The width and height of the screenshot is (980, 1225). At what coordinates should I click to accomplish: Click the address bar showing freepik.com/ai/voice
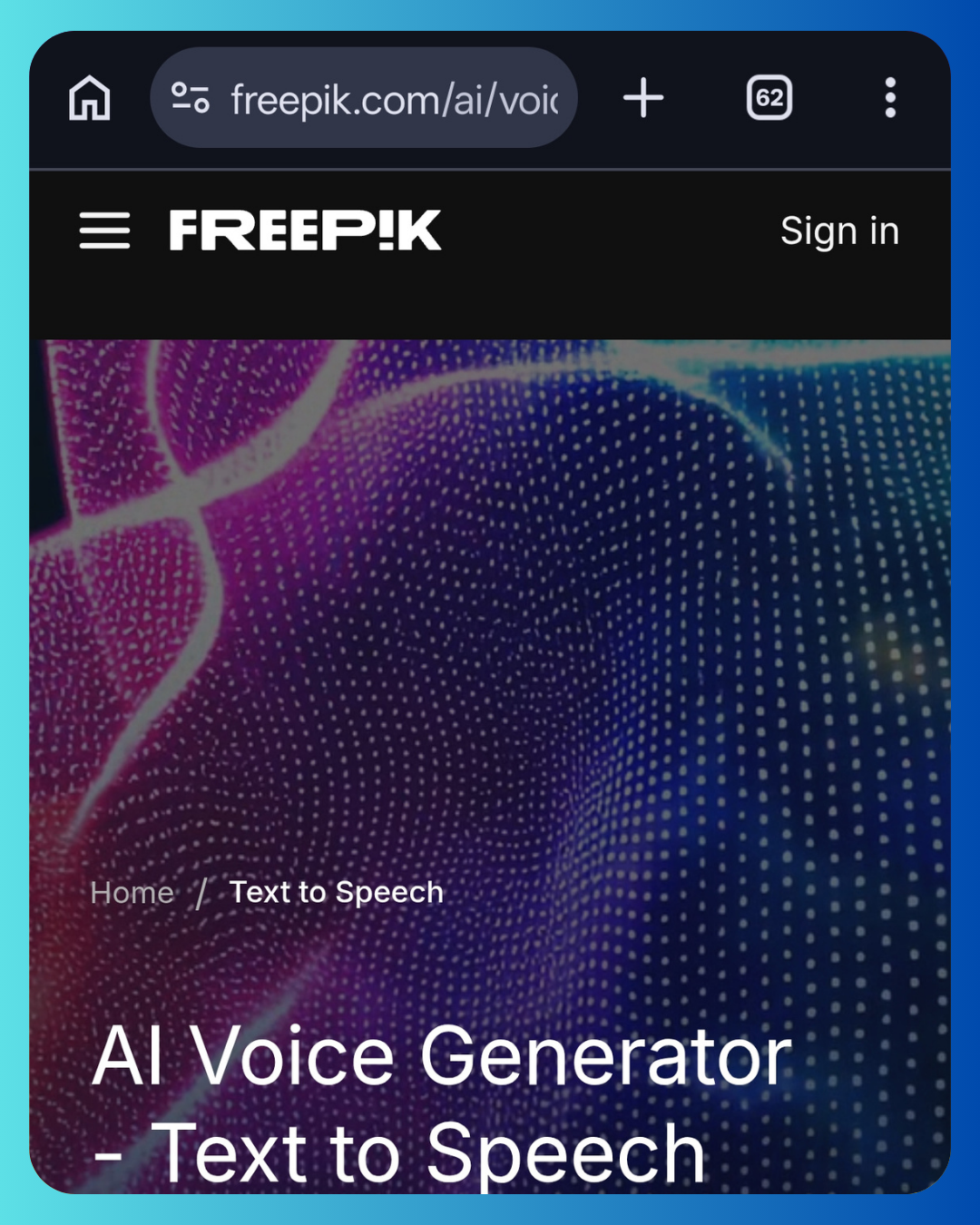390,98
